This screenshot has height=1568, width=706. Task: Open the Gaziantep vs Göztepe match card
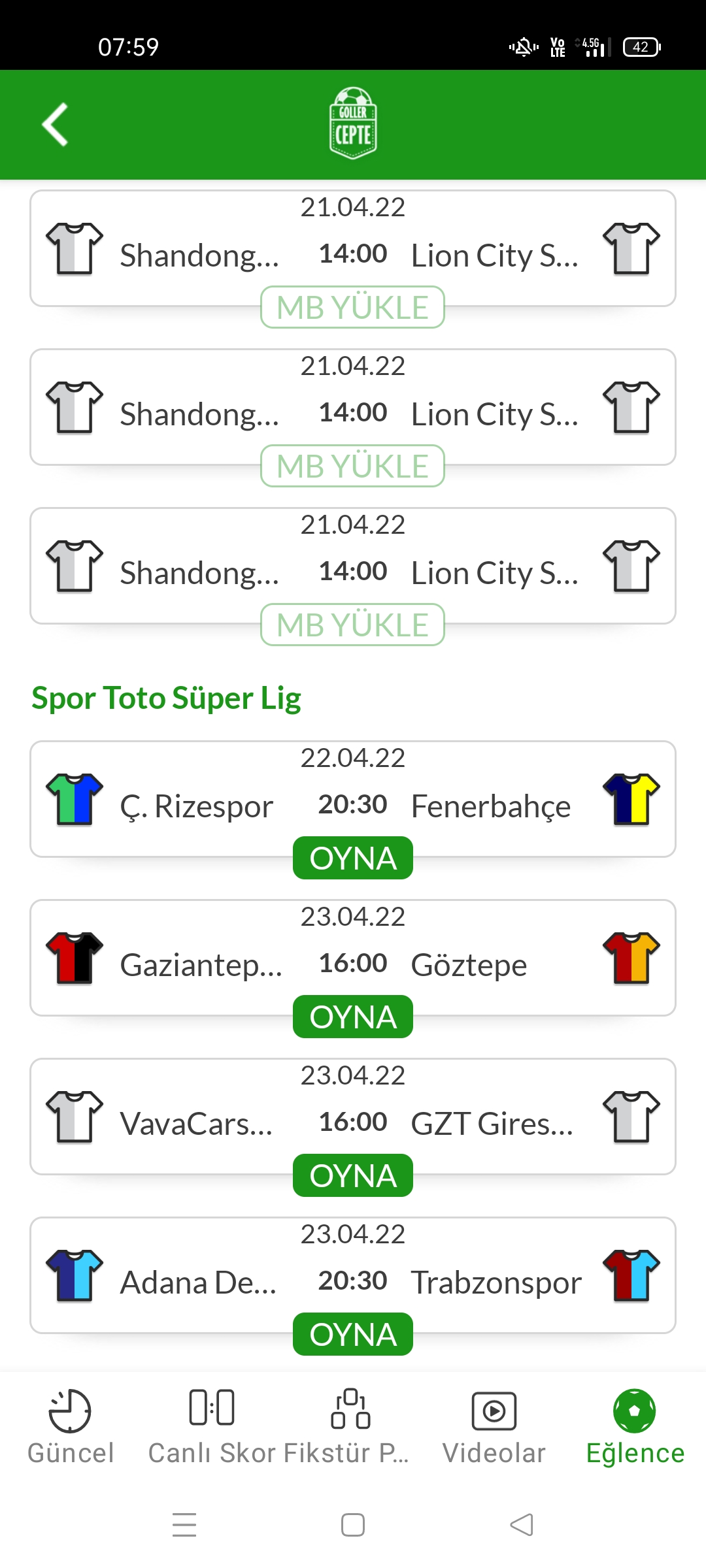[353, 958]
